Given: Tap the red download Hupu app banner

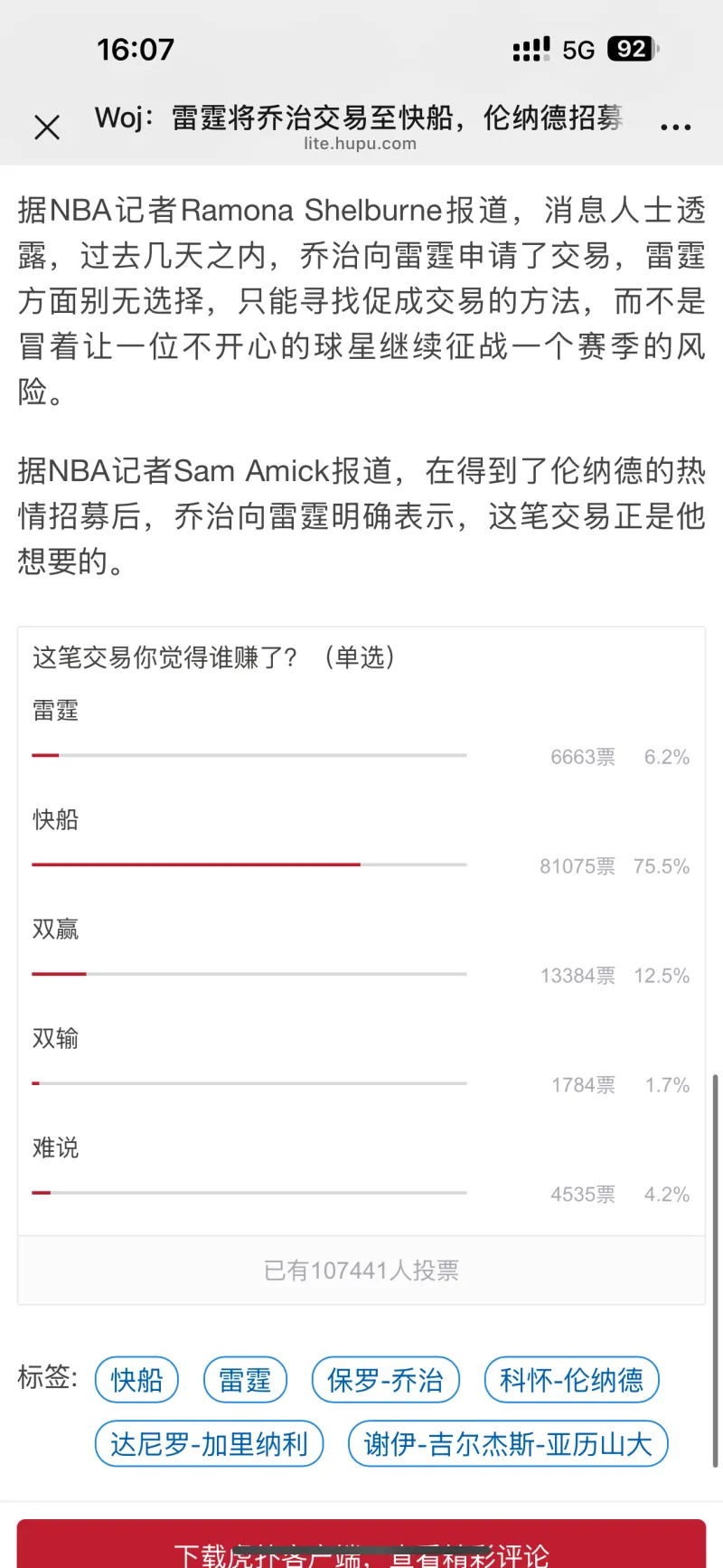Looking at the screenshot, I should click(x=361, y=1546).
